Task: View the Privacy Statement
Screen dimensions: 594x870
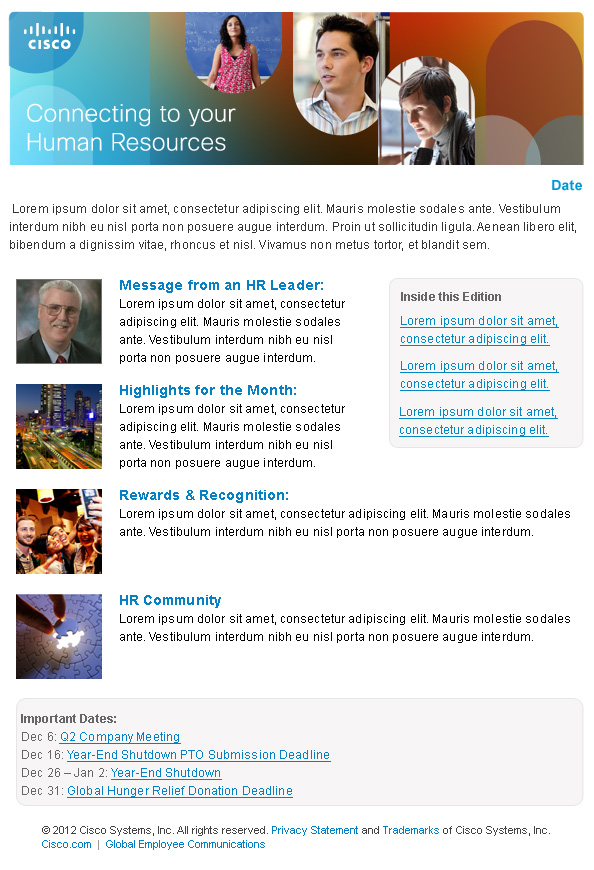Action: pyautogui.click(x=314, y=830)
